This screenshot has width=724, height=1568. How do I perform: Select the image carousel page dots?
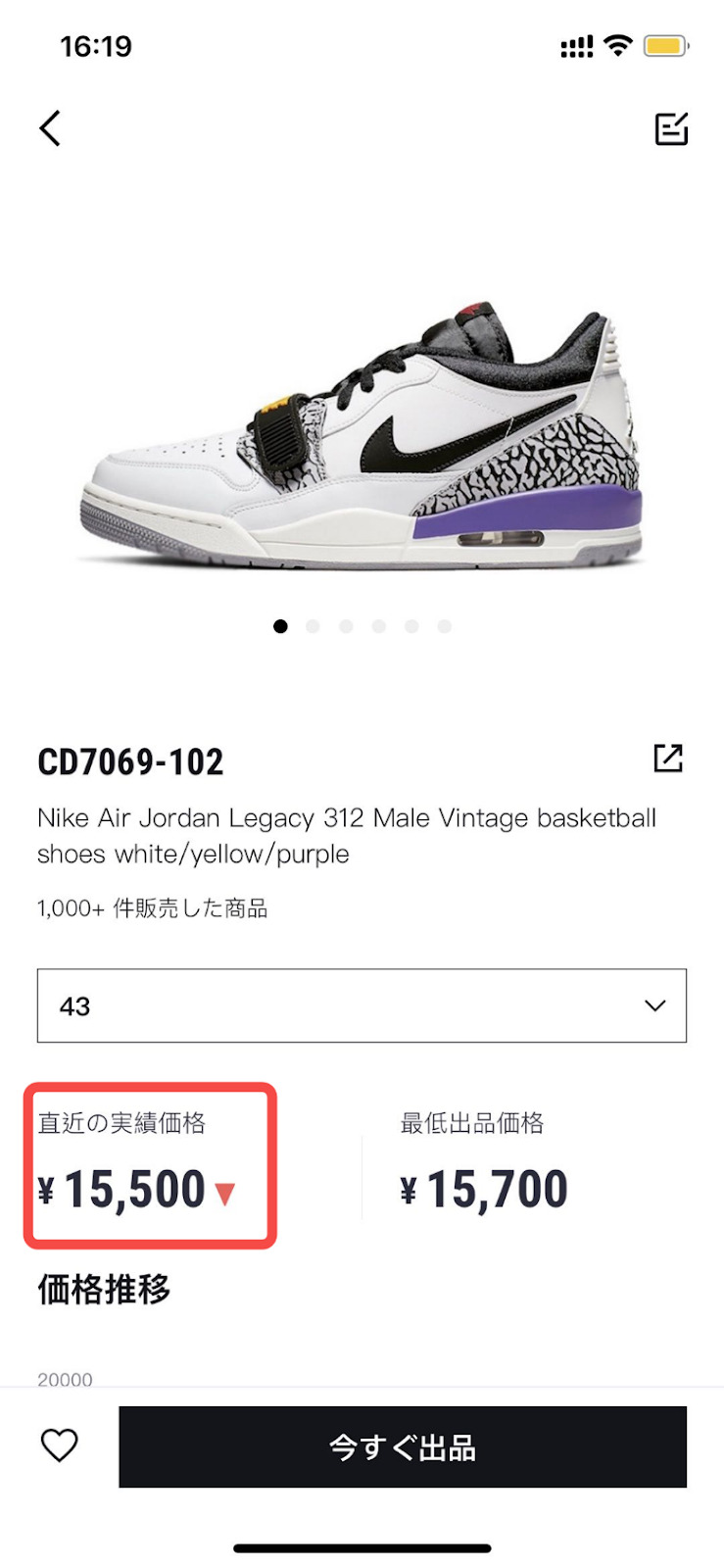[362, 626]
